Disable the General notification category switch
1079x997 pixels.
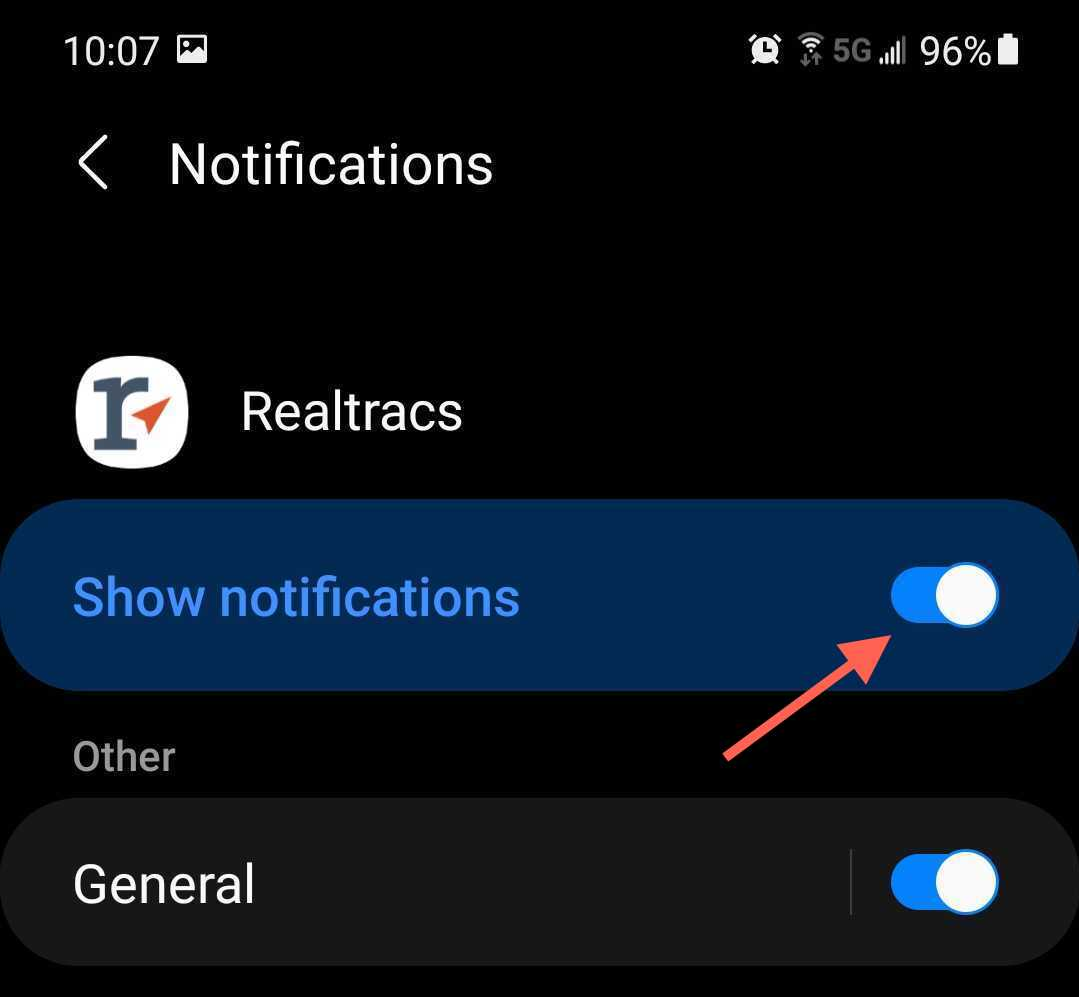point(943,882)
